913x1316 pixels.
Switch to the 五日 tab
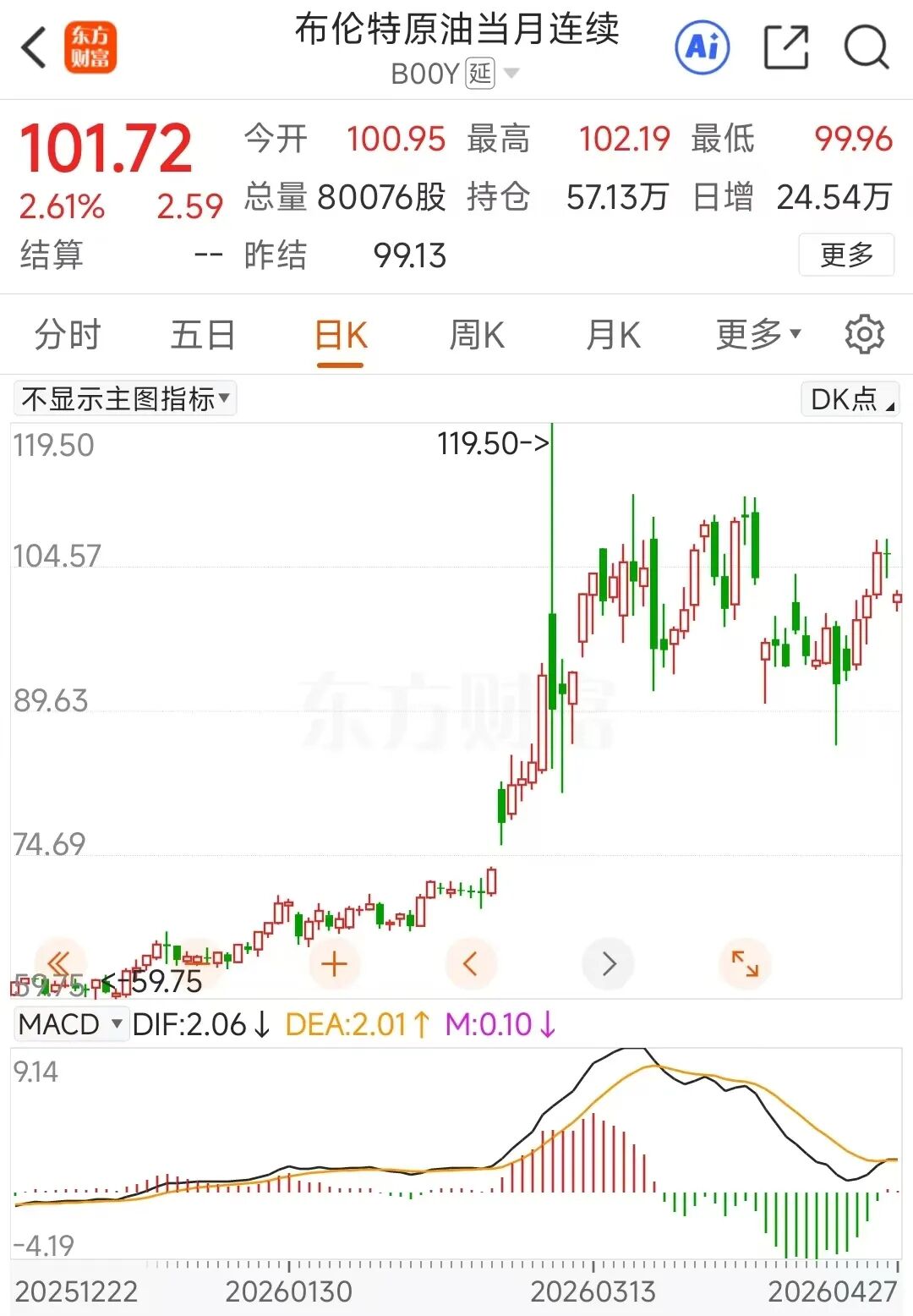point(203,335)
